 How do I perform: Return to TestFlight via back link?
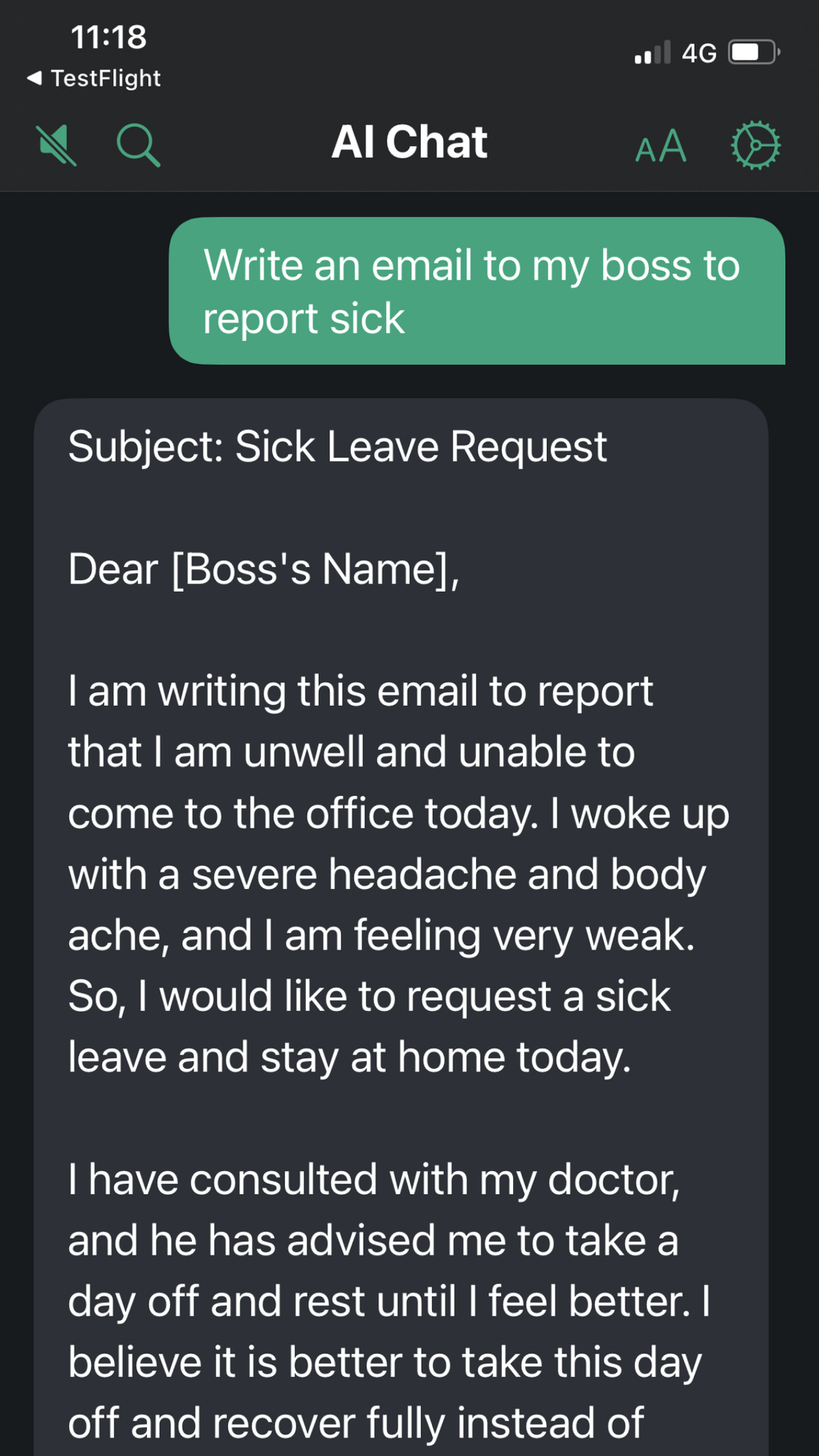(x=94, y=78)
